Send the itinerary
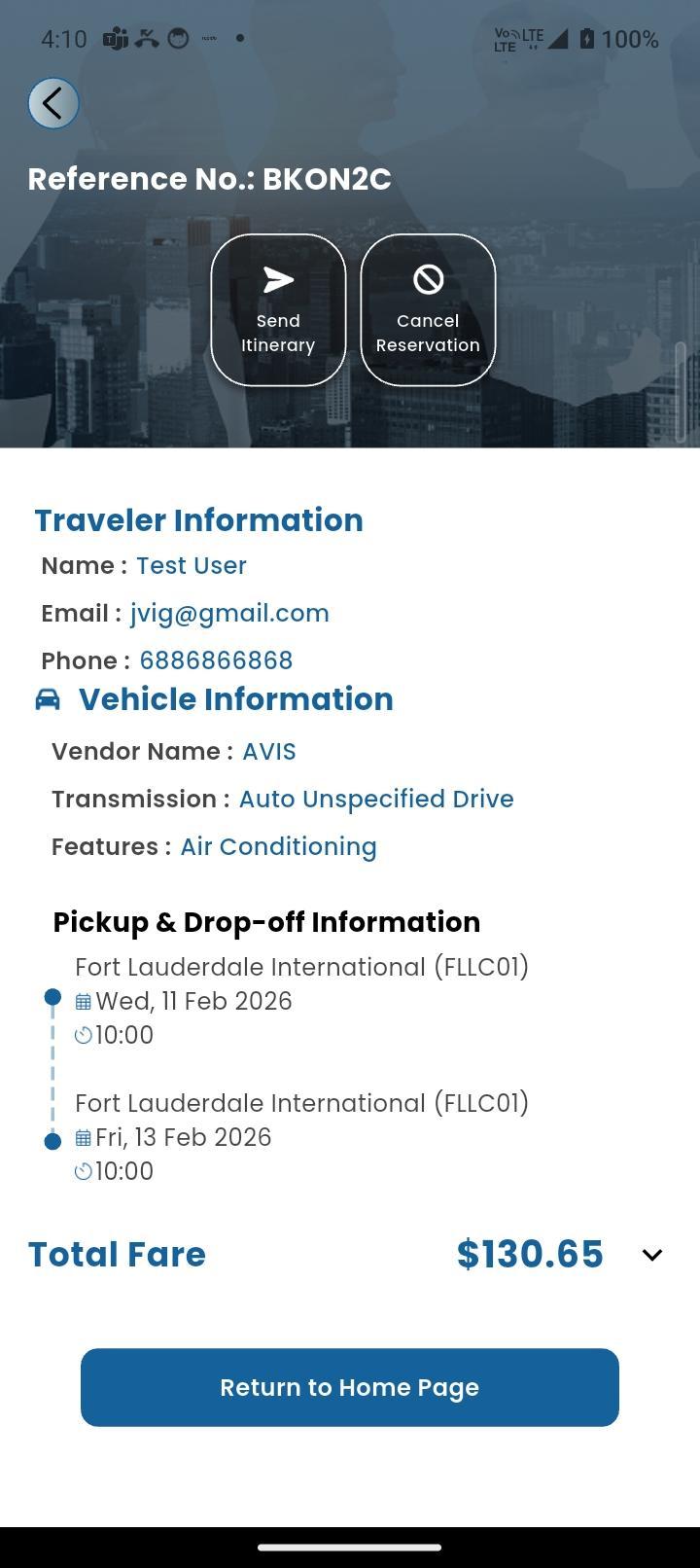700x1568 pixels. (278, 310)
